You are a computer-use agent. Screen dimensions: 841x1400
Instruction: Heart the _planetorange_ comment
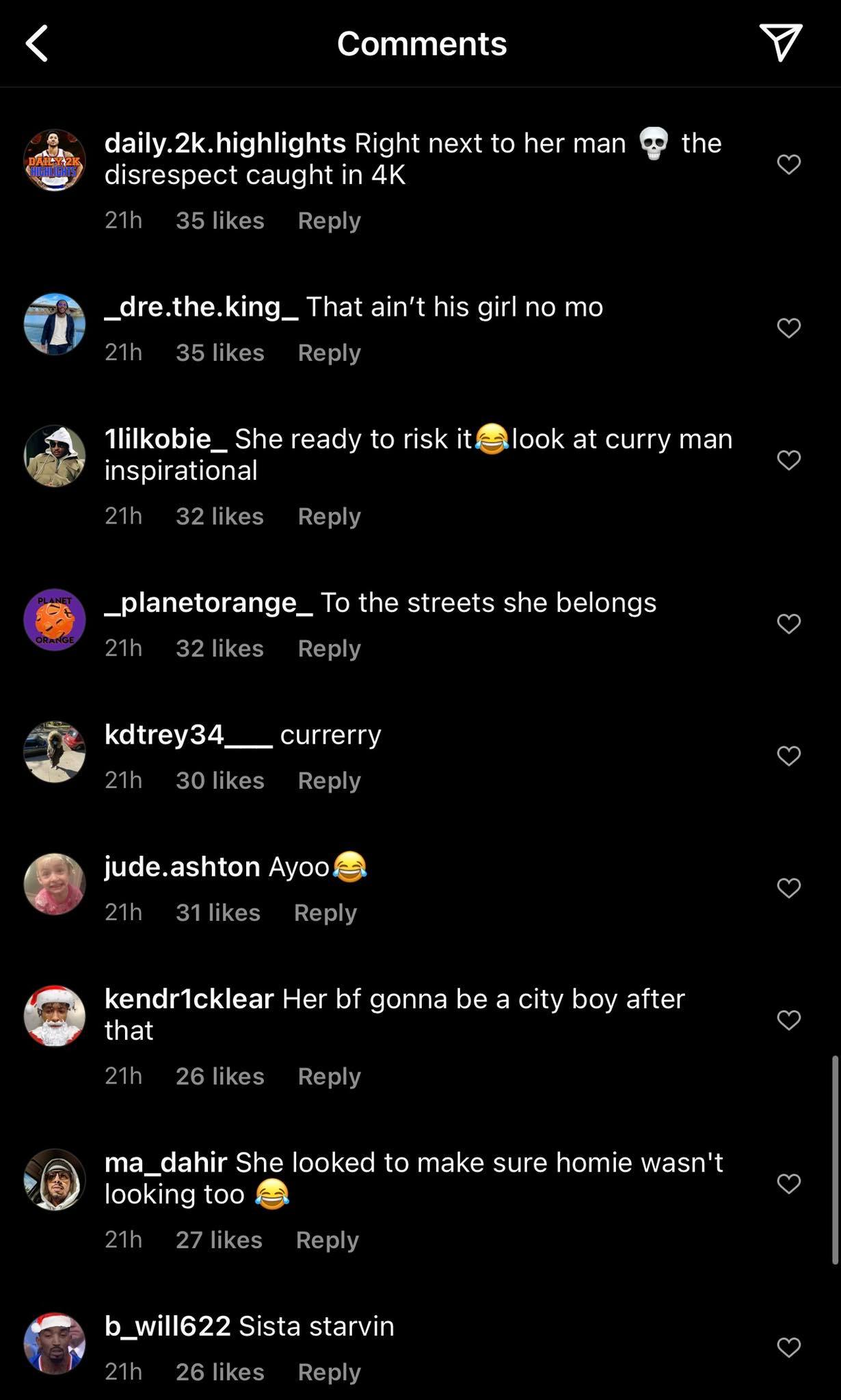pos(788,623)
